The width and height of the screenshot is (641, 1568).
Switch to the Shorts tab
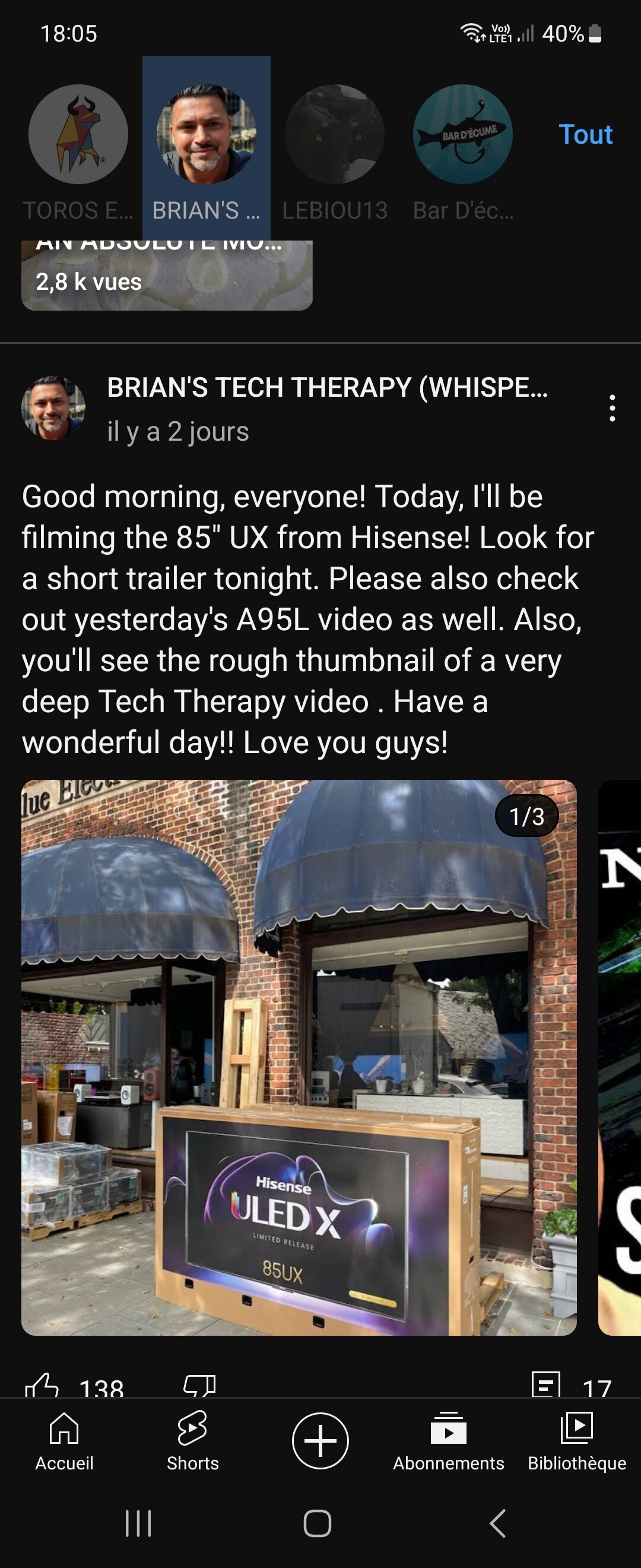[192, 1441]
